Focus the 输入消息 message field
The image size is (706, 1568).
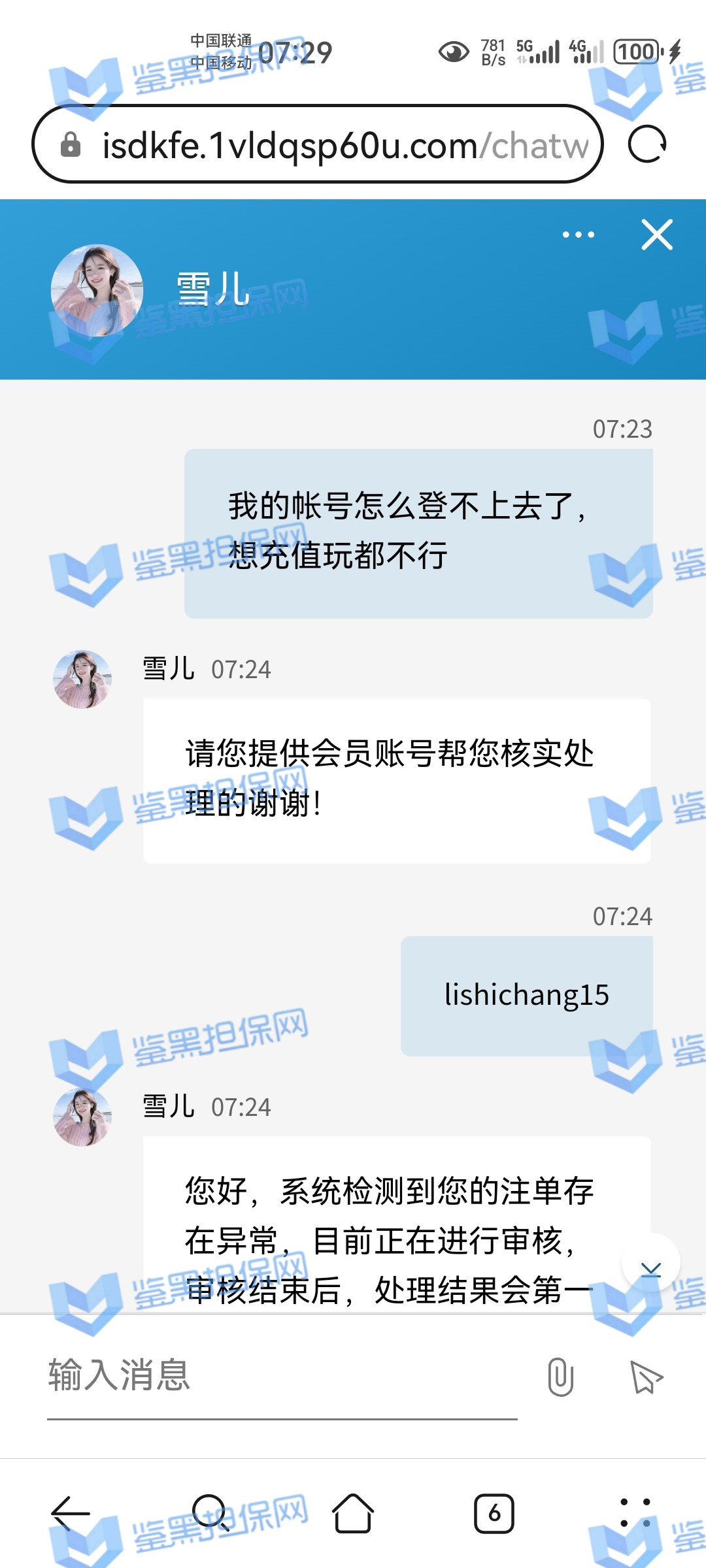click(281, 1375)
